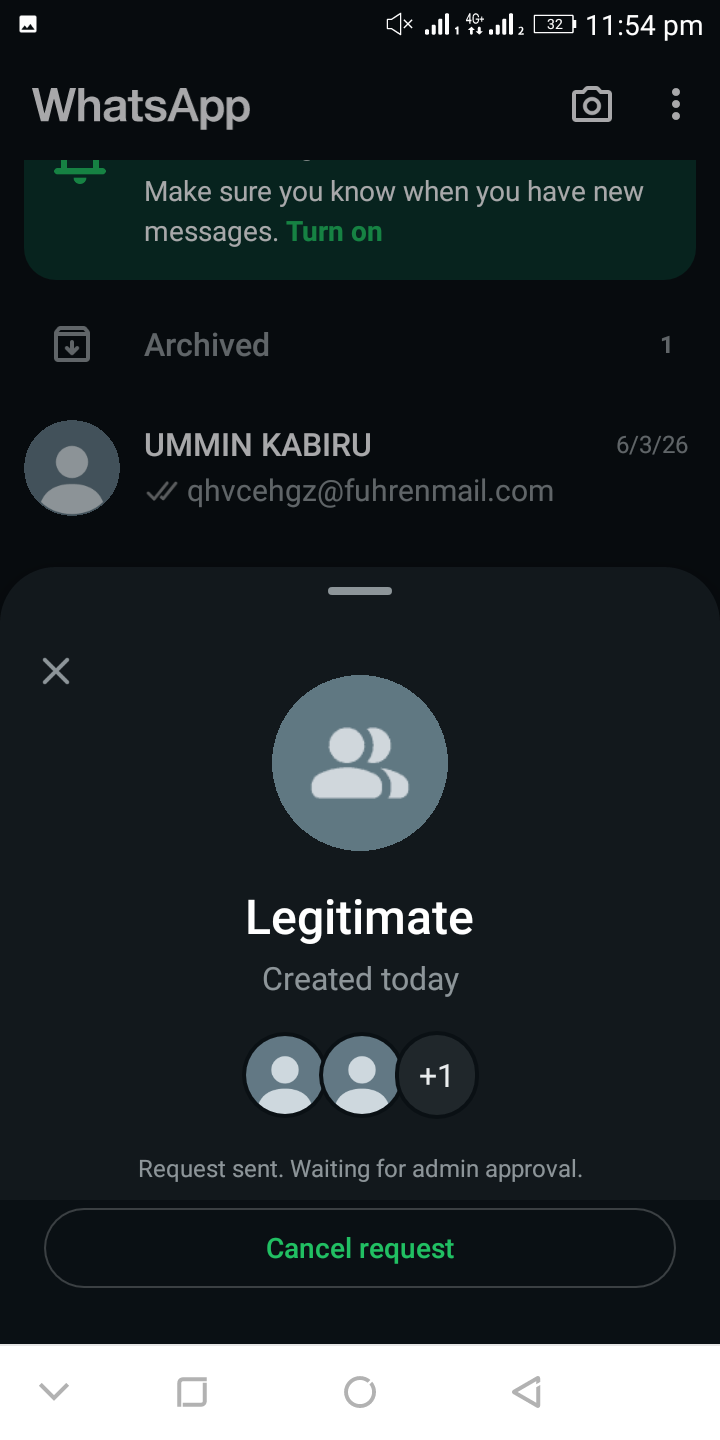
Task: Close the Legitimate group sheet
Action: [56, 671]
